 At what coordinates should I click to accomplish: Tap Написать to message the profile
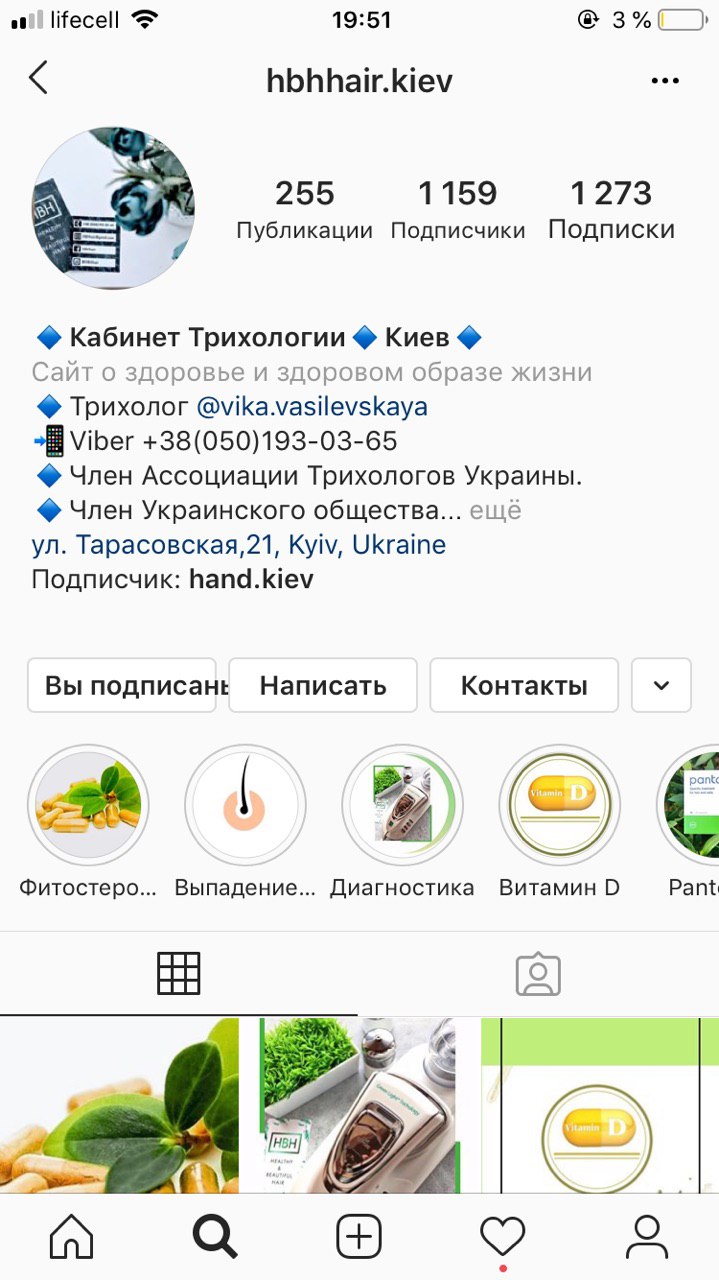(323, 685)
